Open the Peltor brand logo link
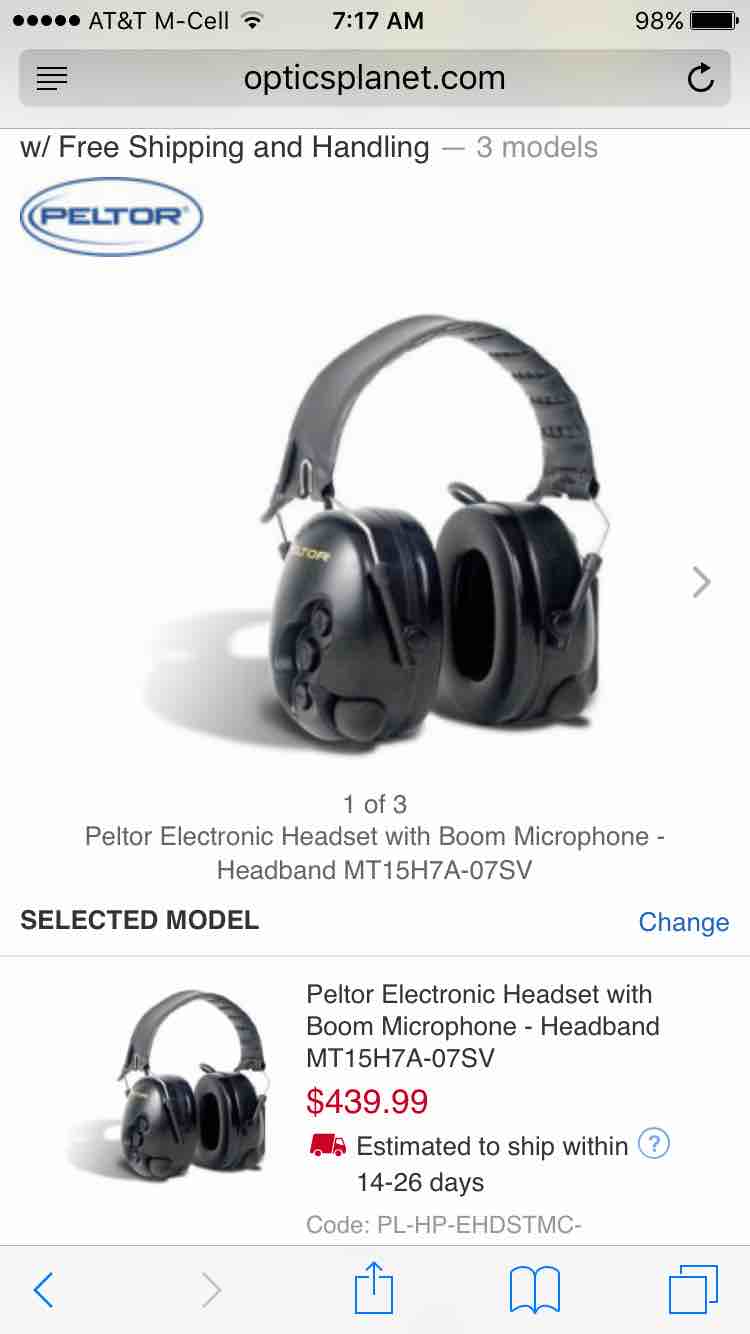Image resolution: width=750 pixels, height=1334 pixels. [x=112, y=216]
